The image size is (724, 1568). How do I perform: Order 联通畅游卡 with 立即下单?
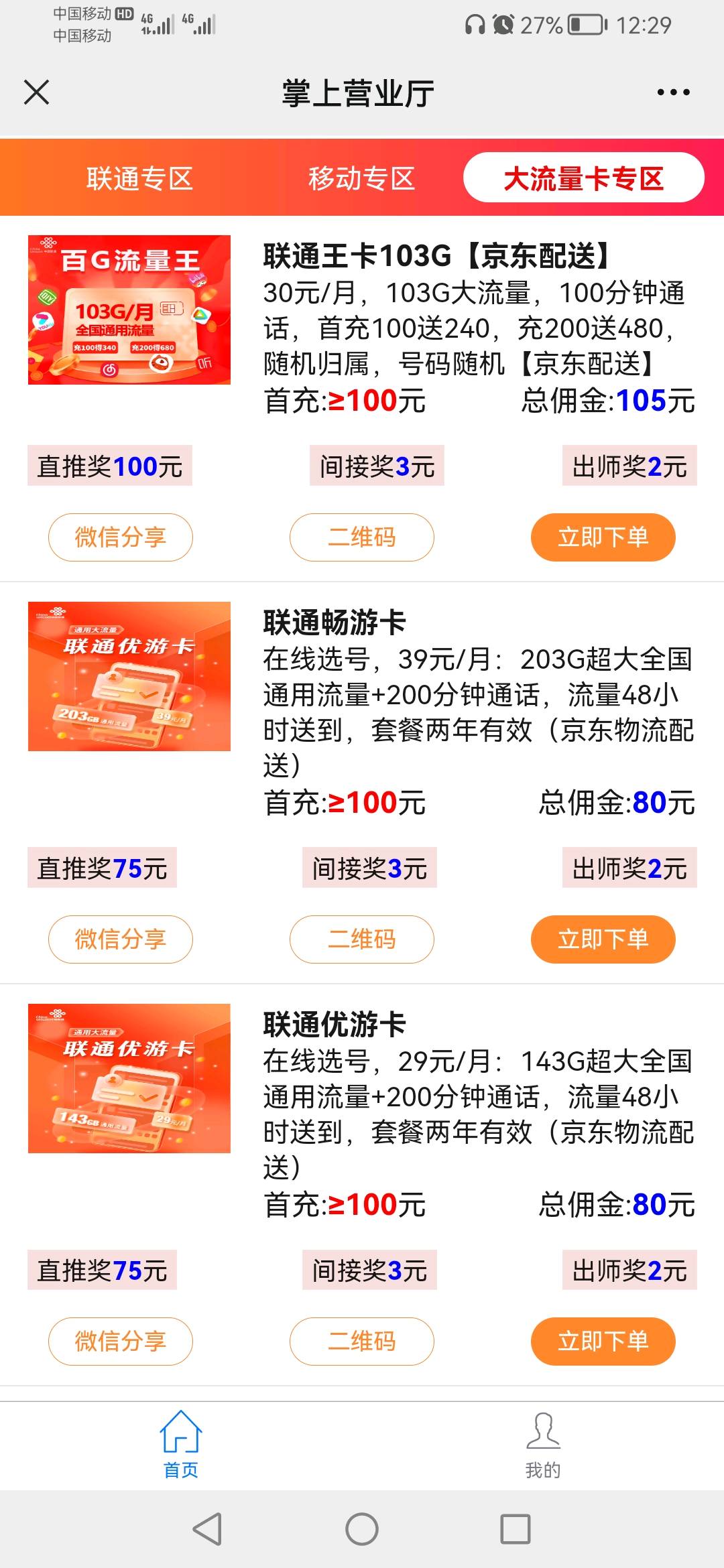pos(603,939)
